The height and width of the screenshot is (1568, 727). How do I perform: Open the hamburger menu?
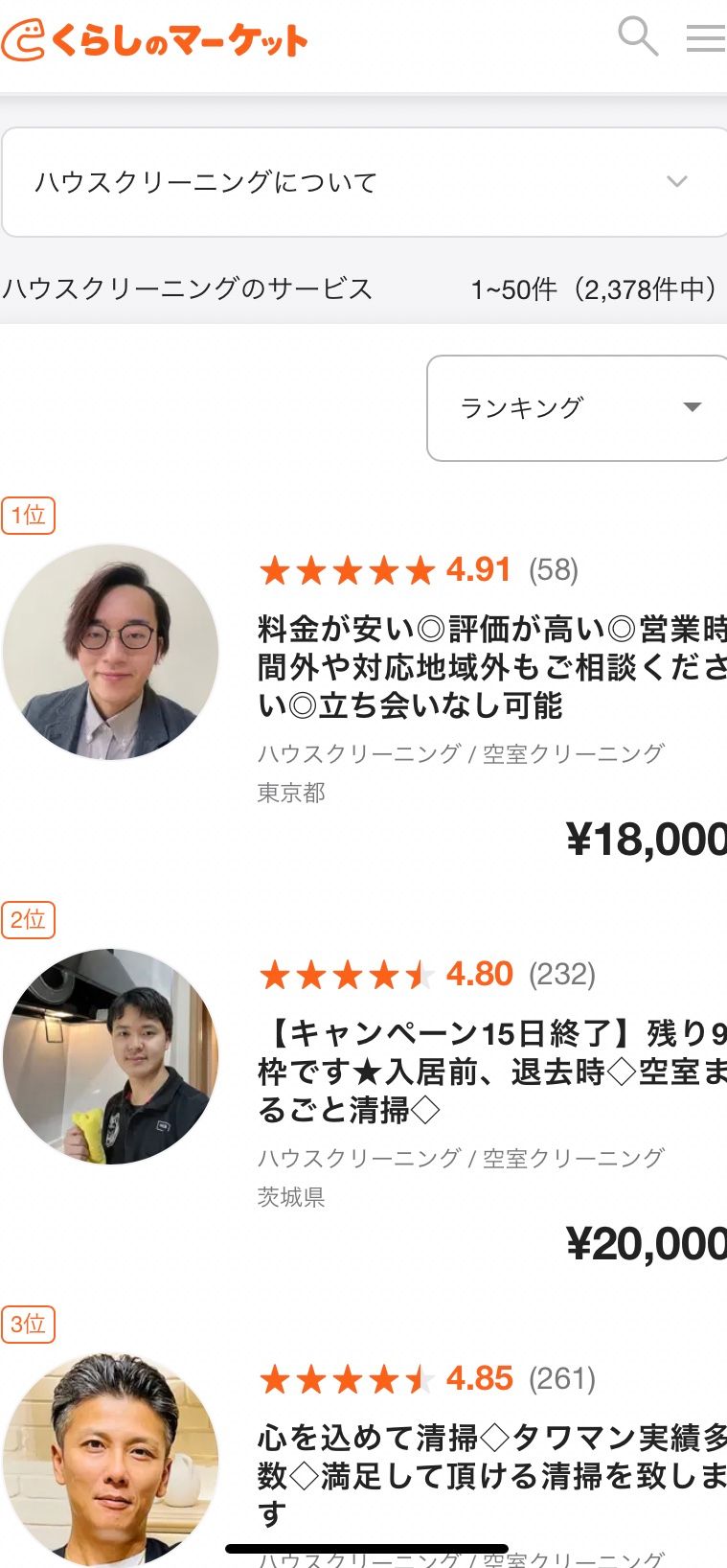(x=706, y=38)
